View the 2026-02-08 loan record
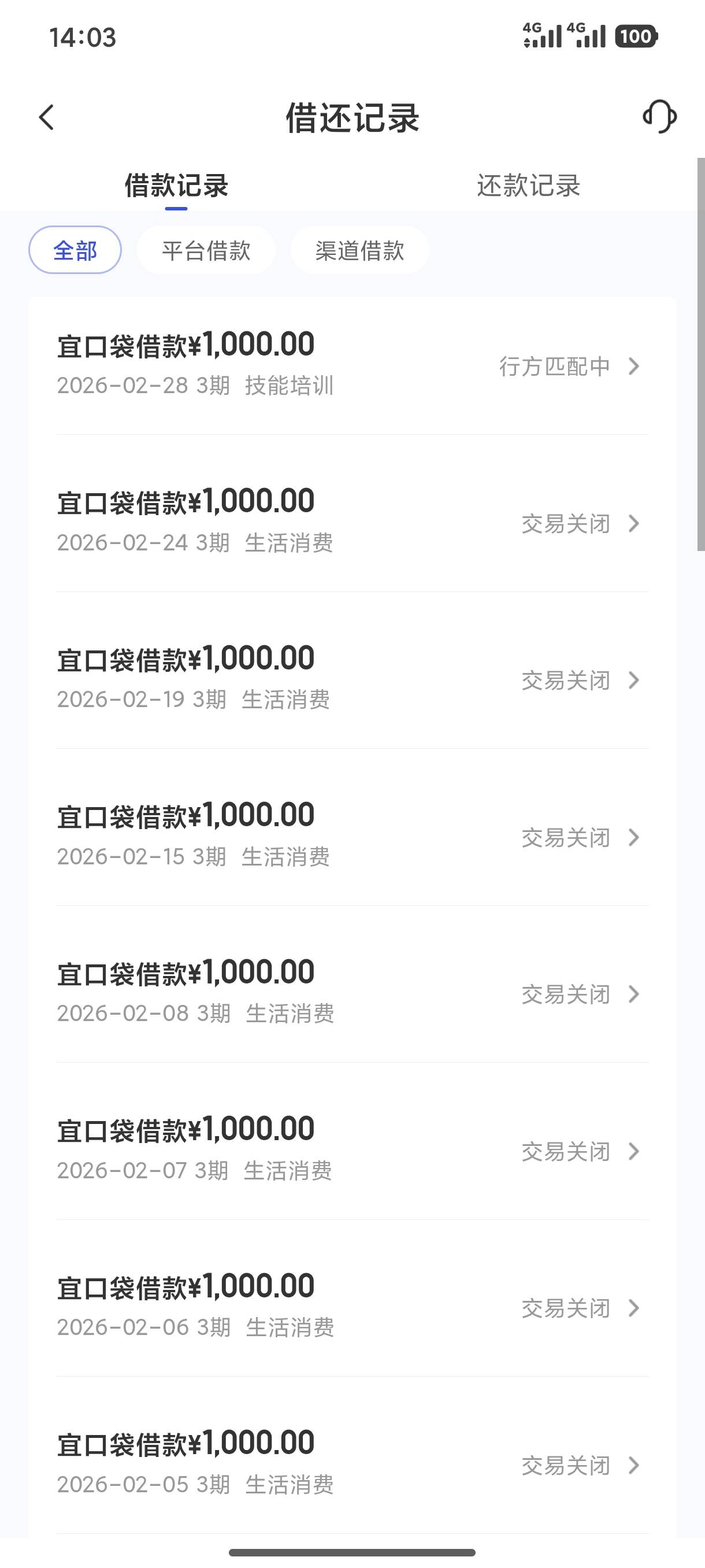 [x=351, y=993]
